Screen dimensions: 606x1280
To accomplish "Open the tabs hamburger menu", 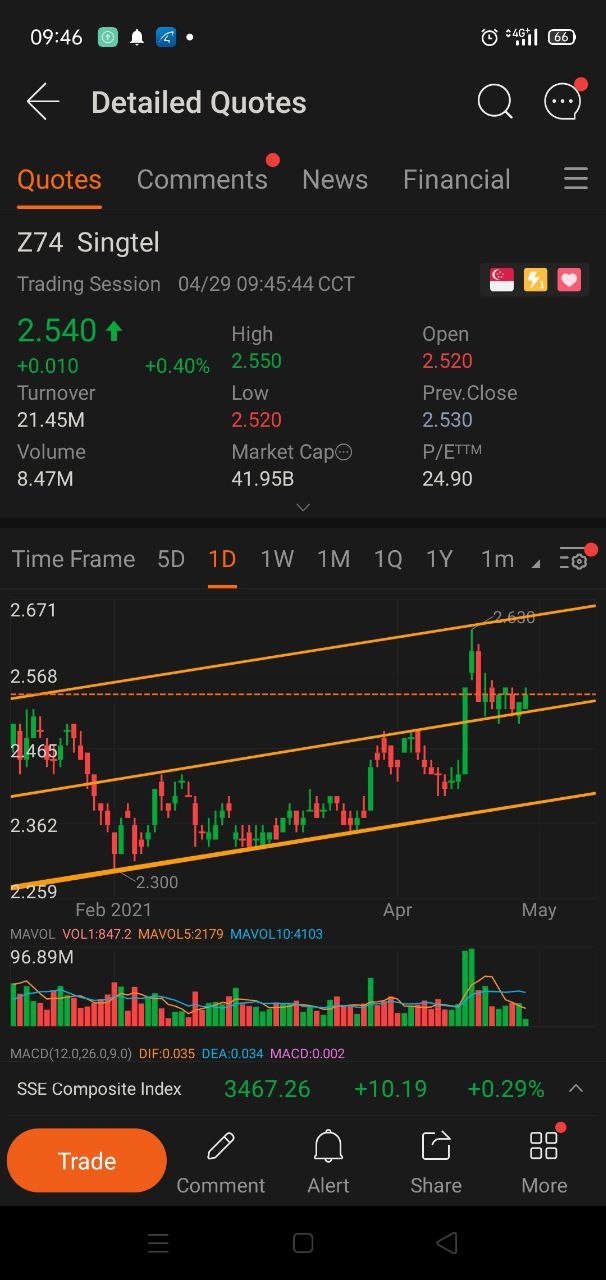I will point(575,179).
